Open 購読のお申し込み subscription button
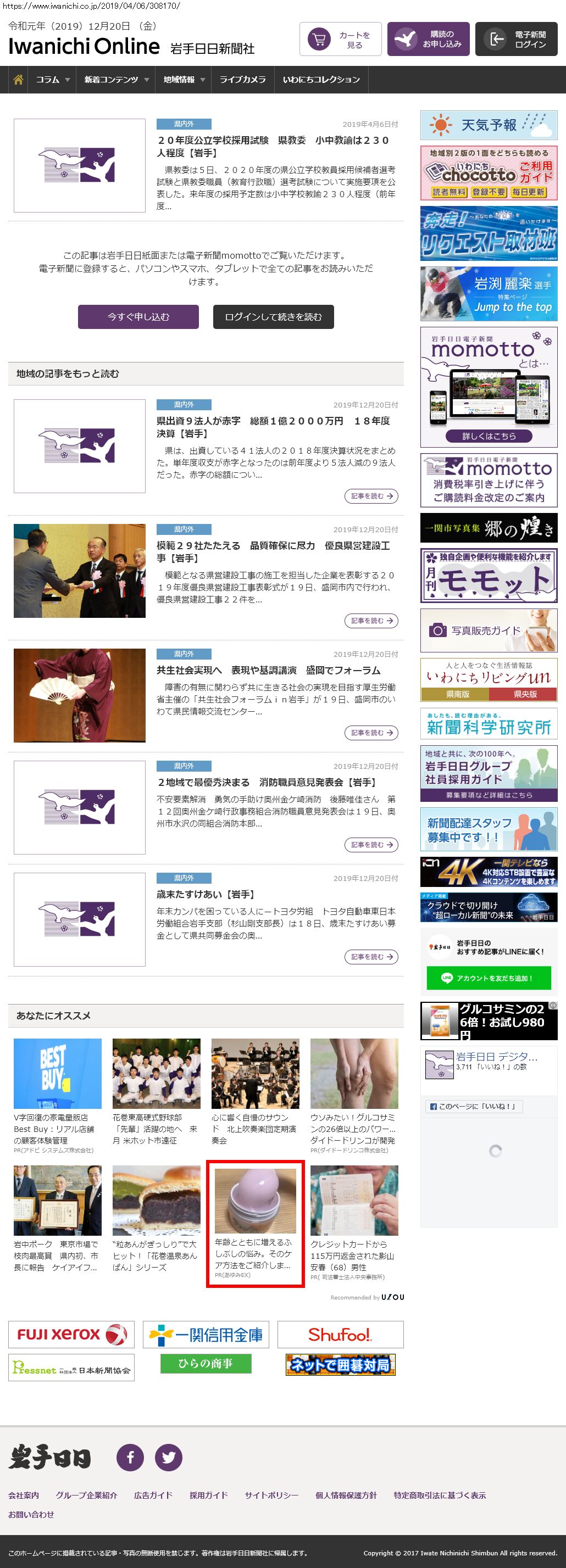The height and width of the screenshot is (1568, 566). point(428,40)
